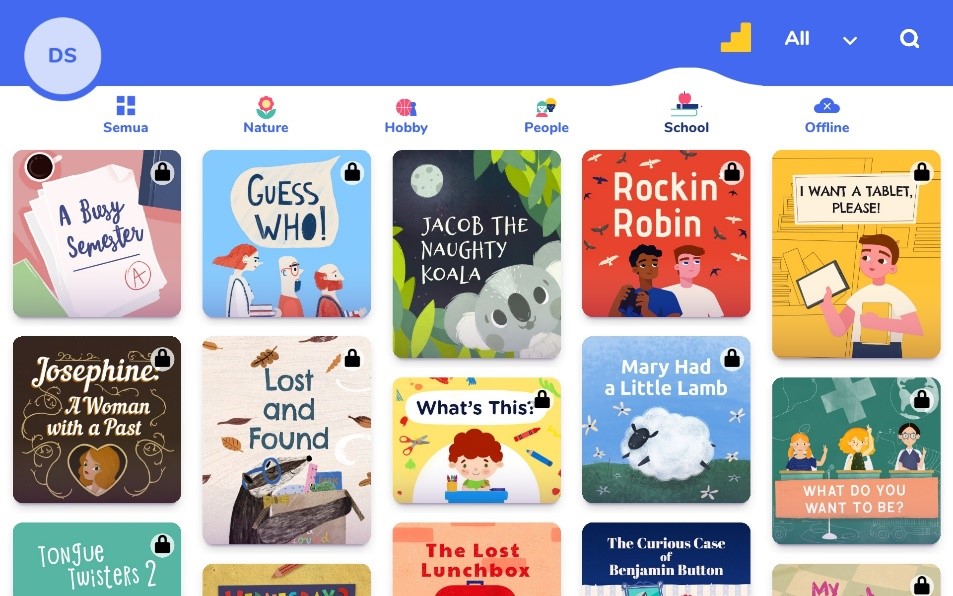Screen dimensions: 953x596
Task: Open the DS profile avatar
Action: coord(62,55)
